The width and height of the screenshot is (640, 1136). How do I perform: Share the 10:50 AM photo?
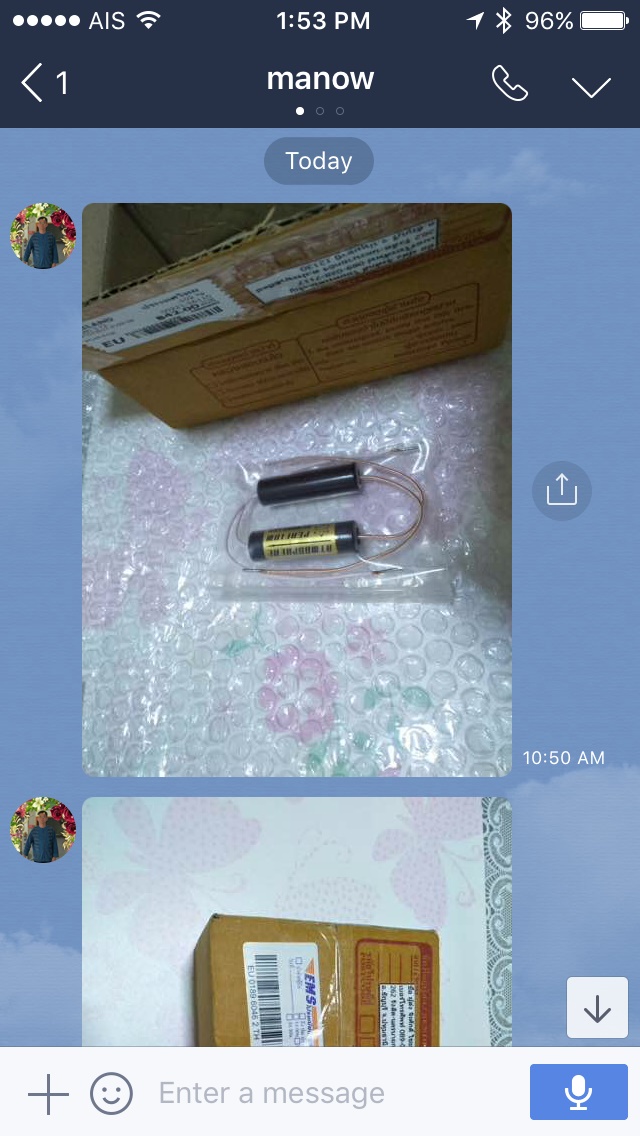[562, 491]
